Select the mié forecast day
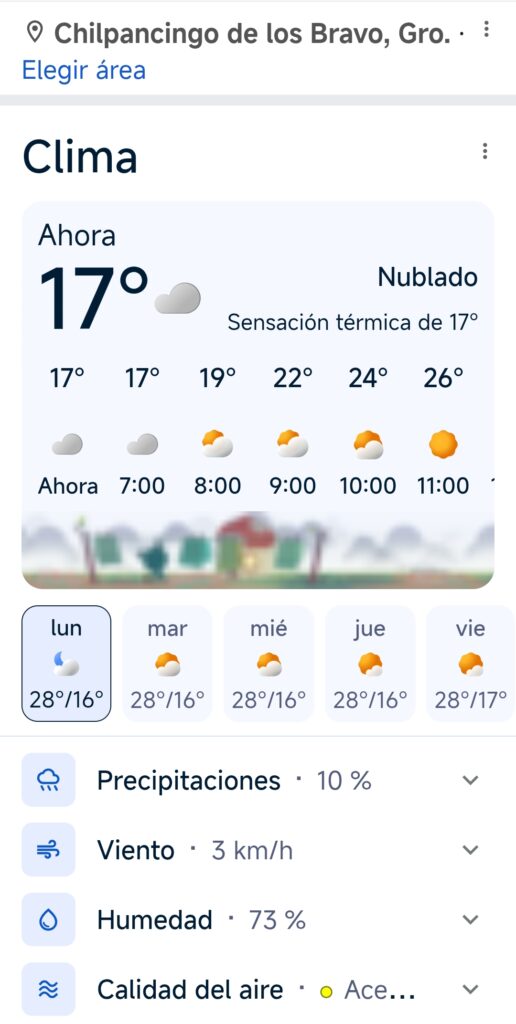 [269, 664]
